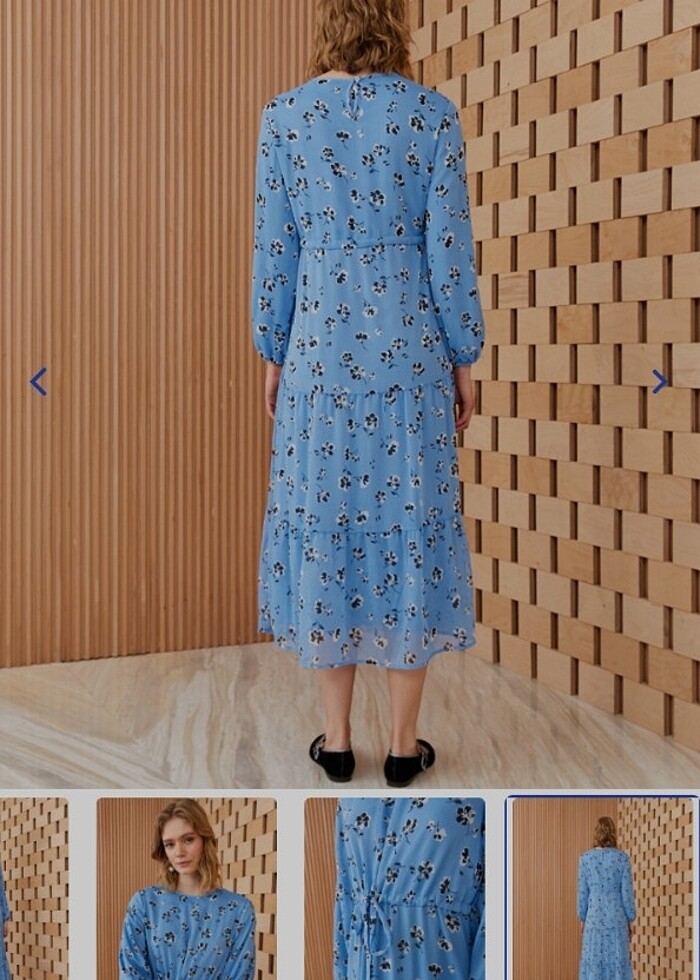Open the partially visible first thumbnail
The height and width of the screenshot is (980, 700).
point(34,888)
